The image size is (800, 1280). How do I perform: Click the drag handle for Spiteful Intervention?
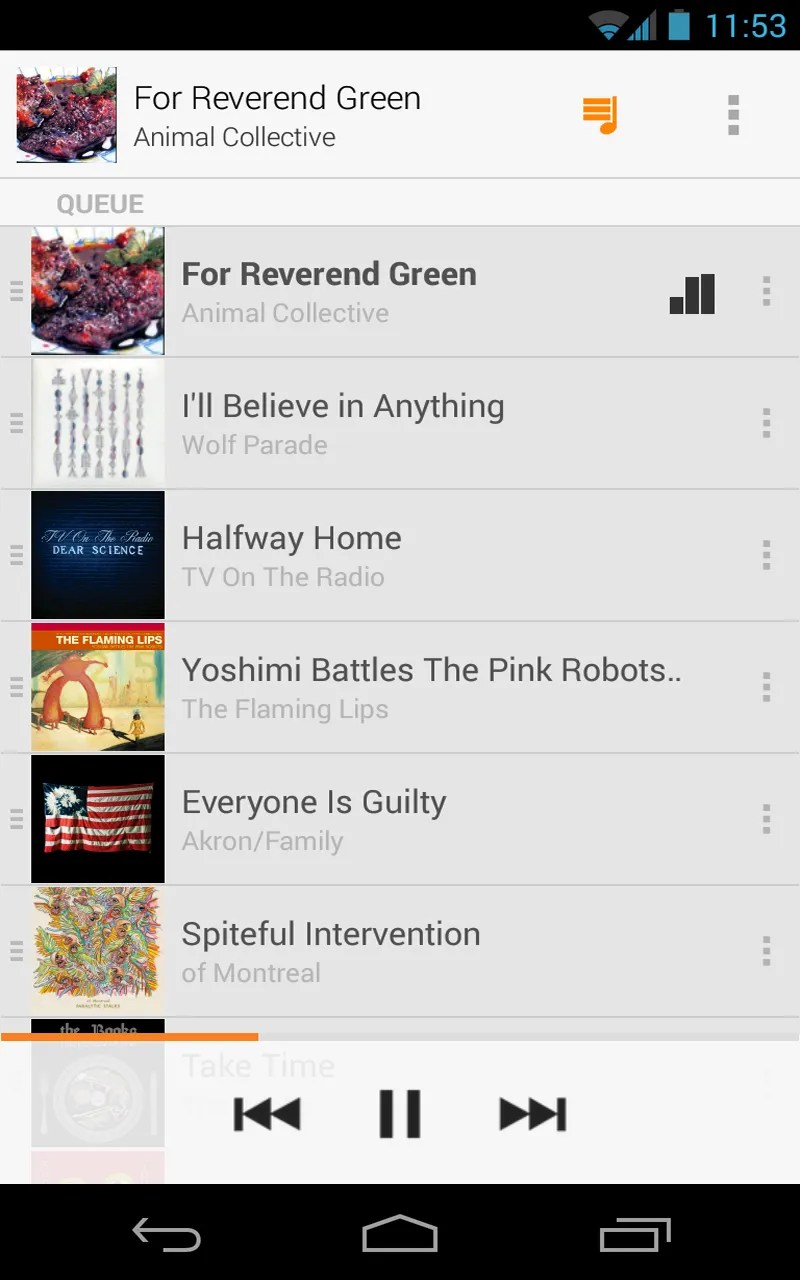coord(16,950)
